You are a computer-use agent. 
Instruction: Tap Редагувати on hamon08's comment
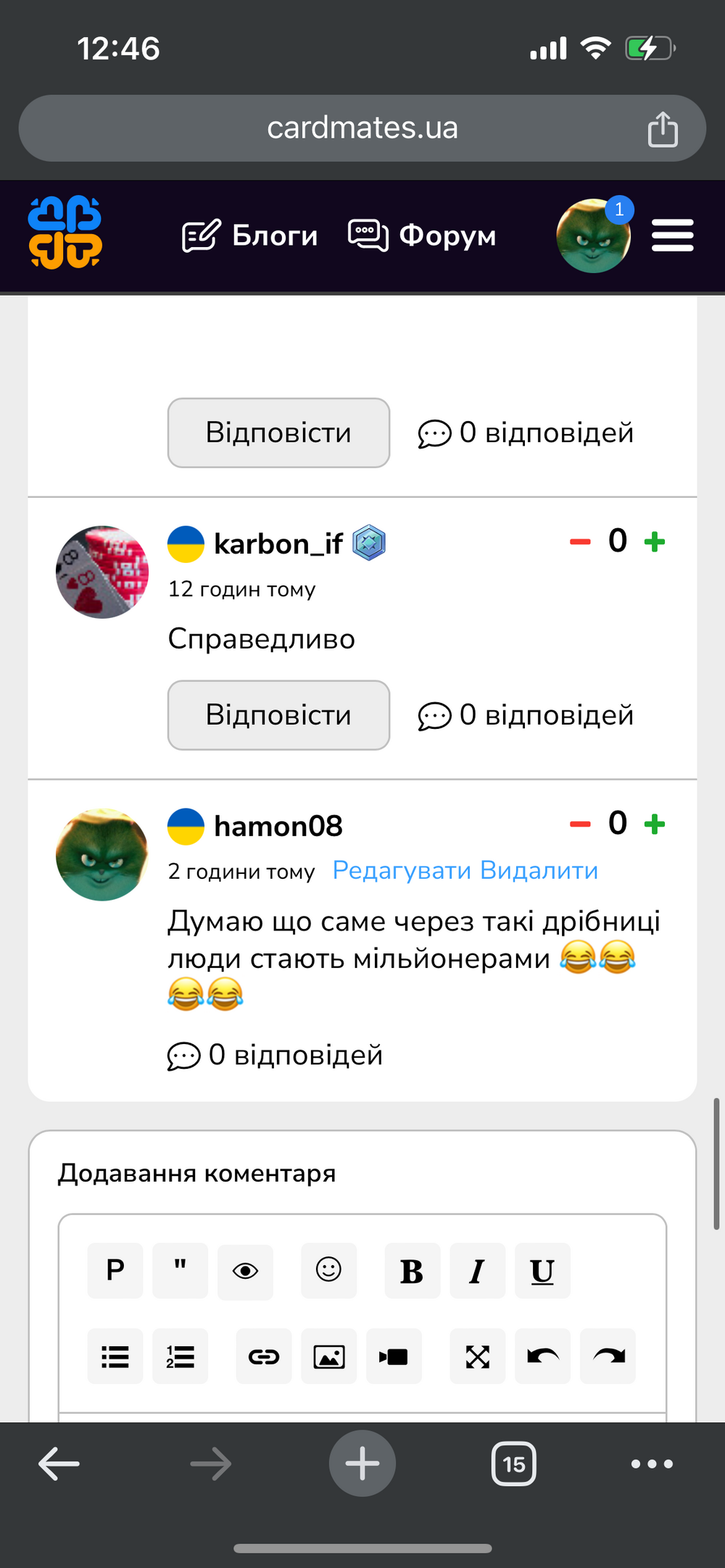click(x=402, y=870)
